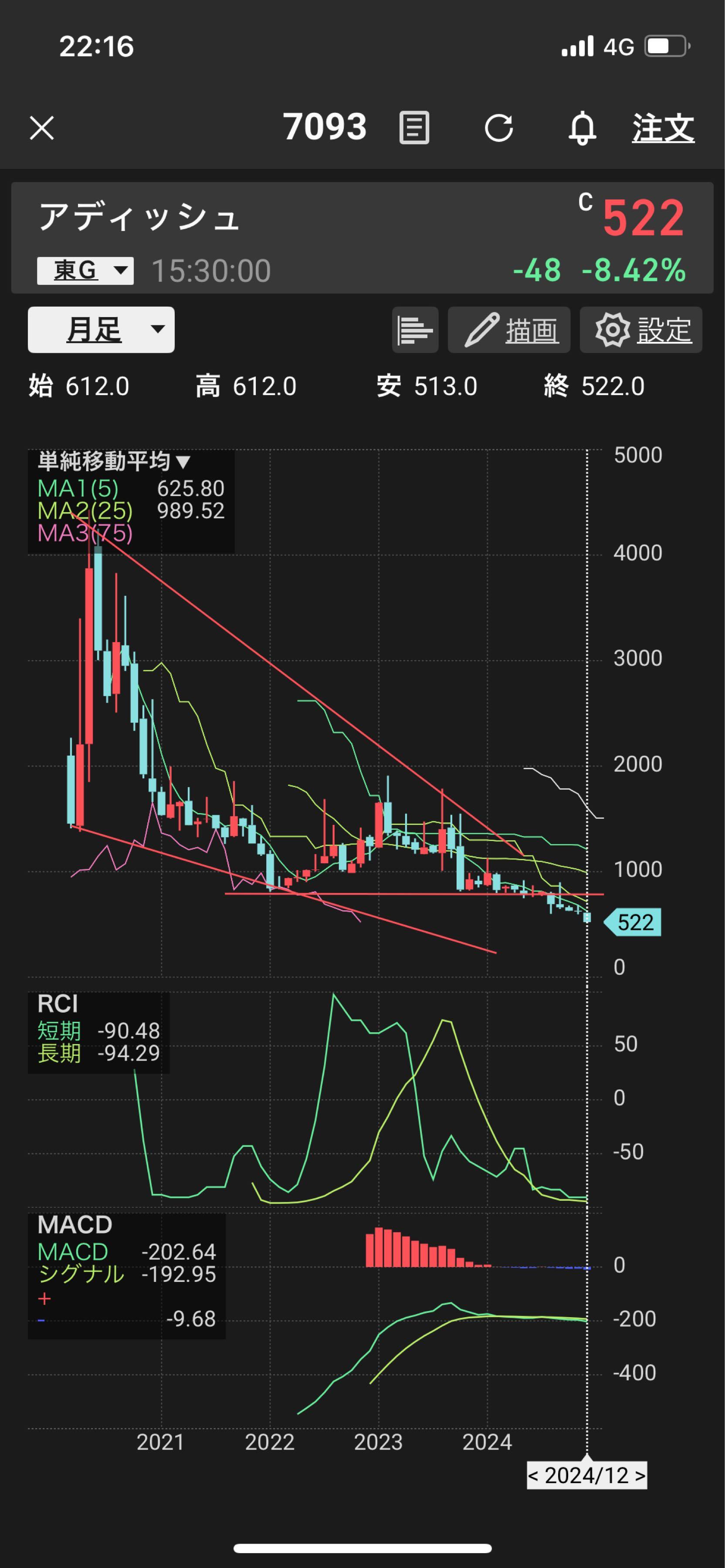Open chart 設定 settings
The height and width of the screenshot is (1568, 725).
641,330
